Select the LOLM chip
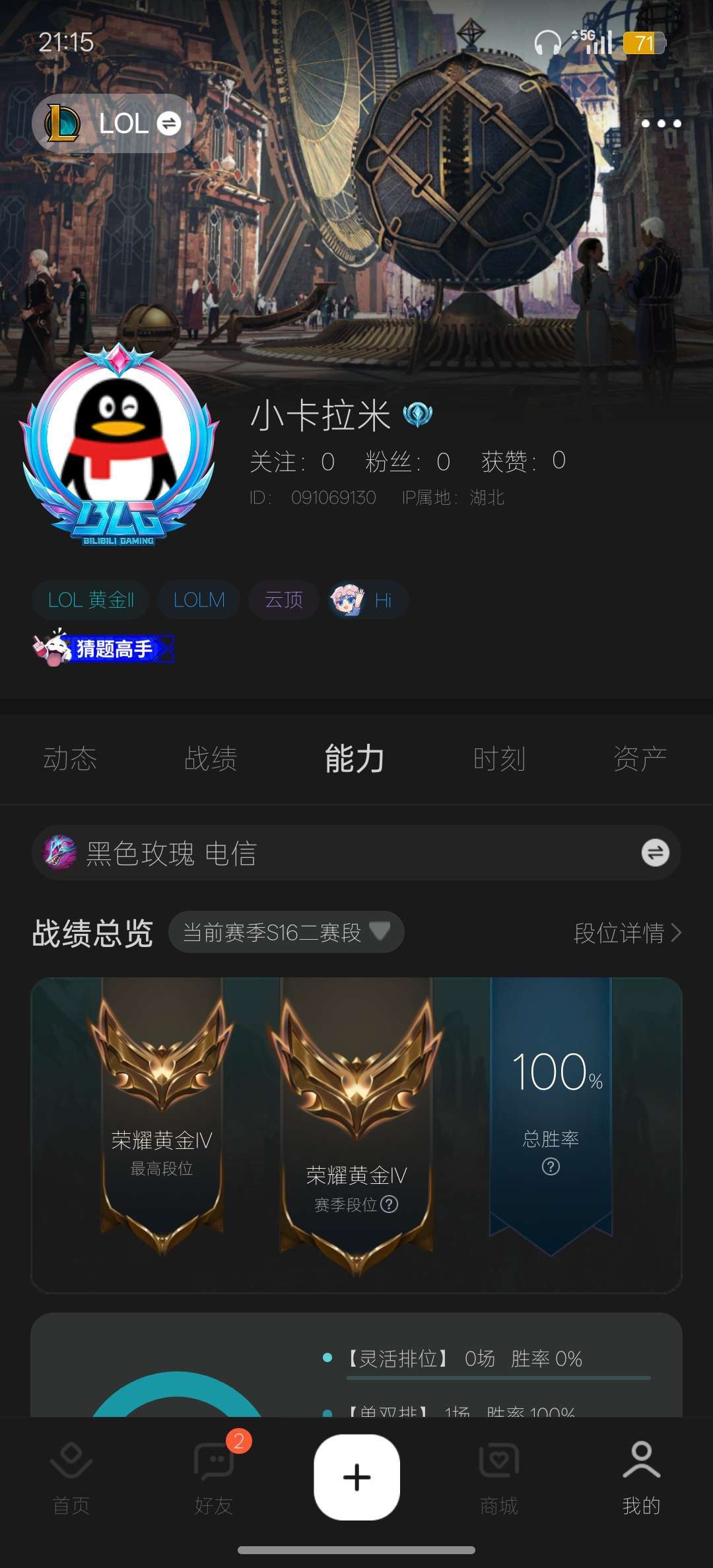 click(199, 600)
